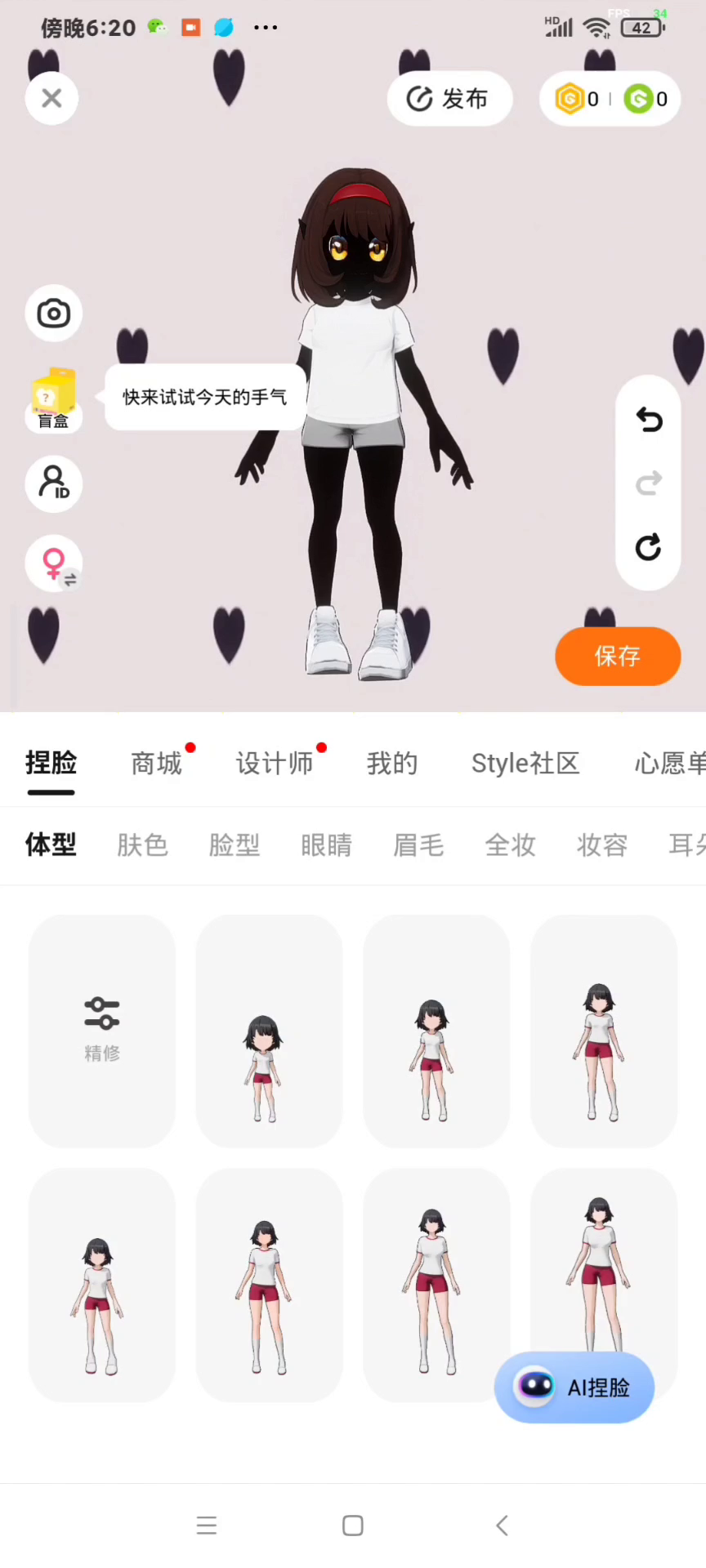Screen dimensions: 706x1568
Task: Save the avatar with 保存
Action: pyautogui.click(x=618, y=656)
